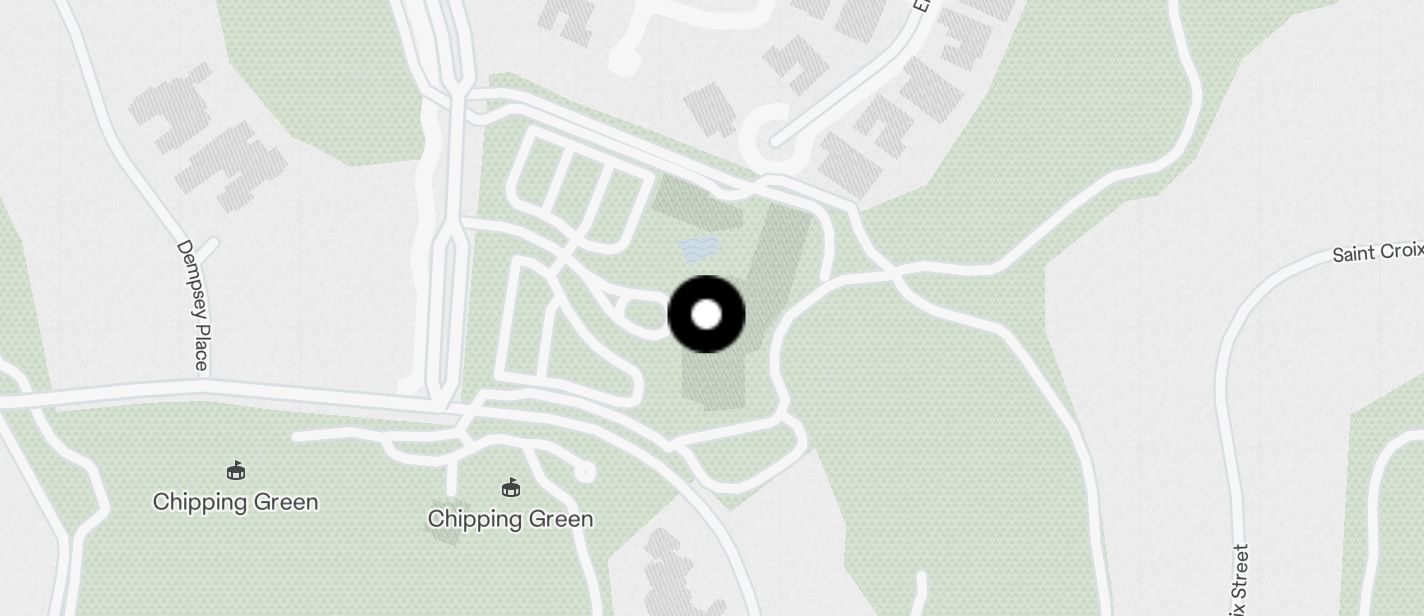Tap the black location marker on the map

coord(706,314)
